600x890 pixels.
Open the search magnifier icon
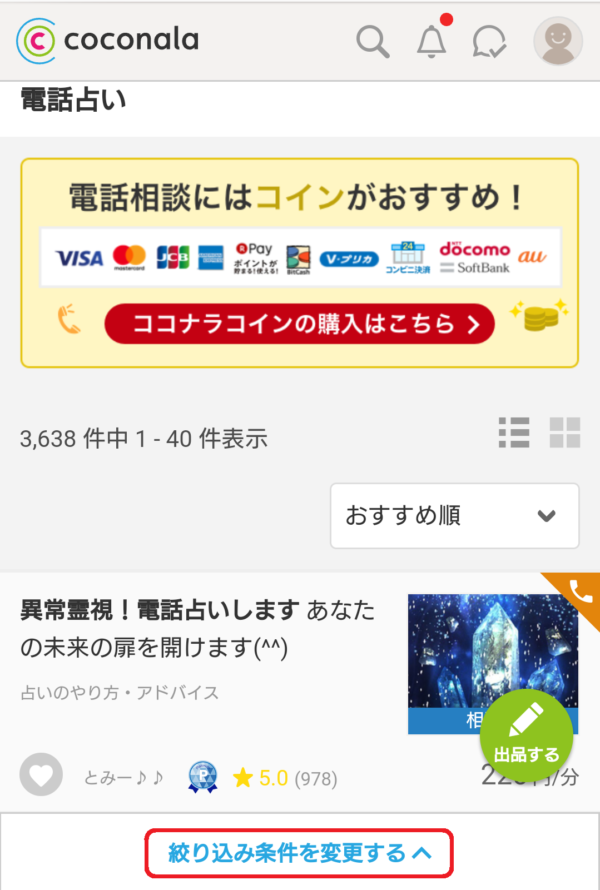373,42
